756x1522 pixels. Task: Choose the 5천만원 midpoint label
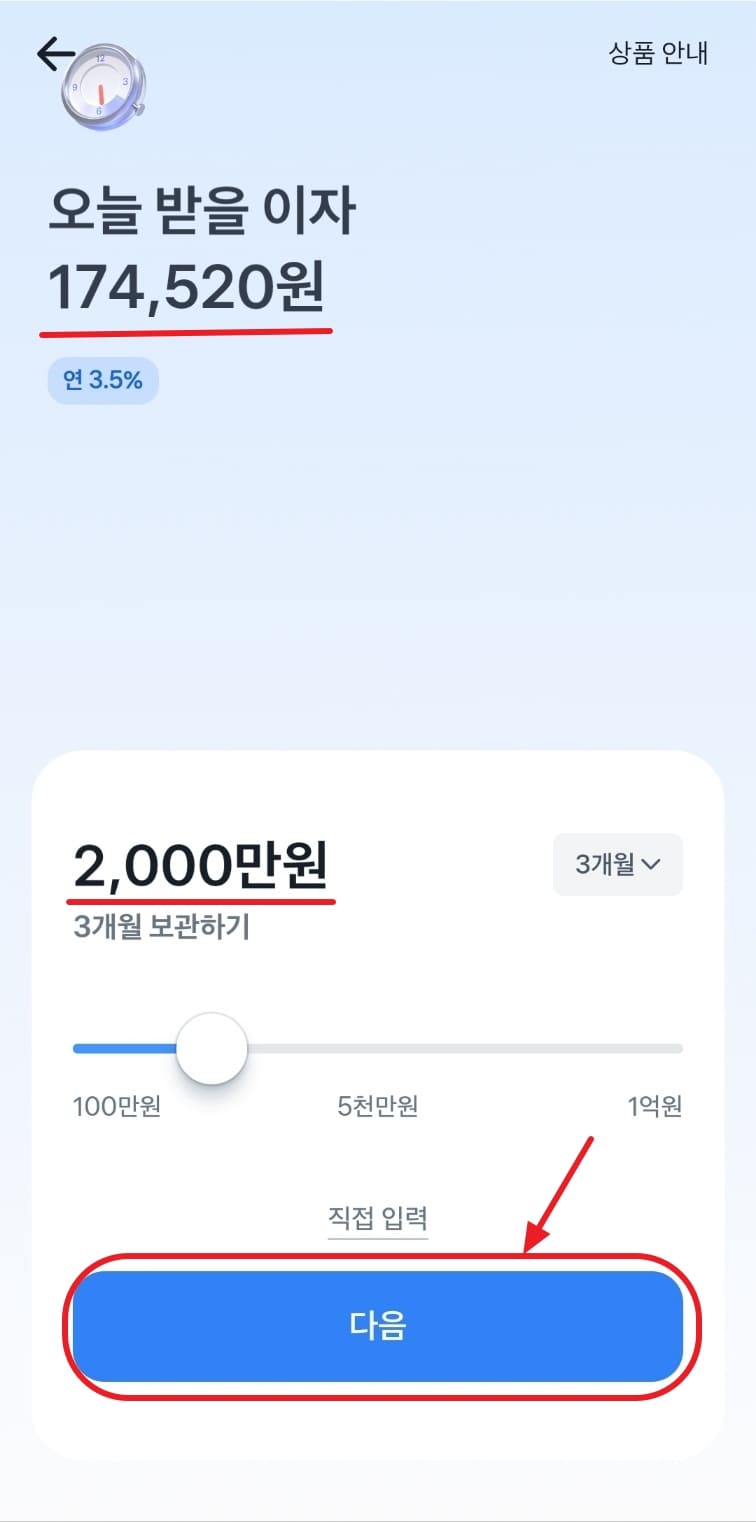click(377, 1106)
